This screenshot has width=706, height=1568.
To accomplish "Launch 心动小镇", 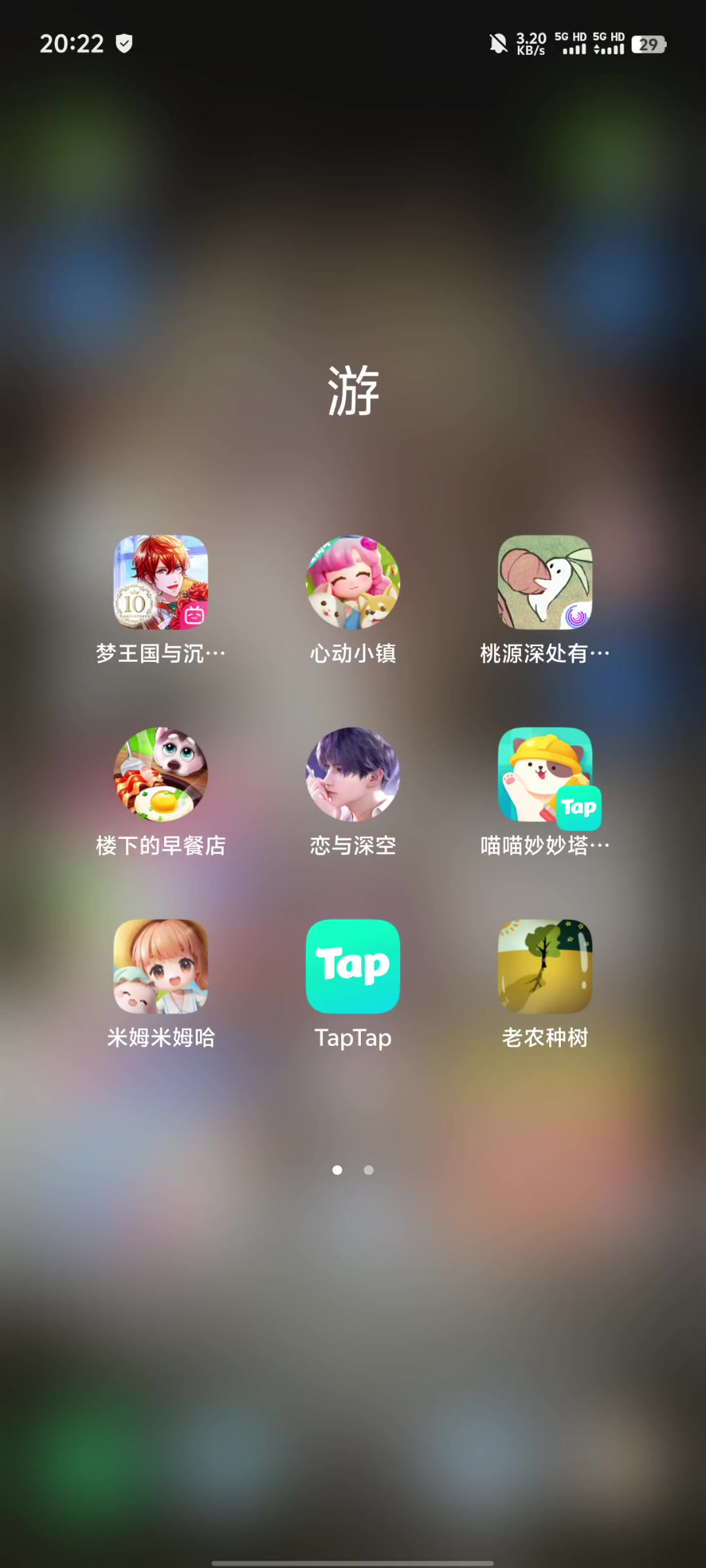I will click(353, 582).
